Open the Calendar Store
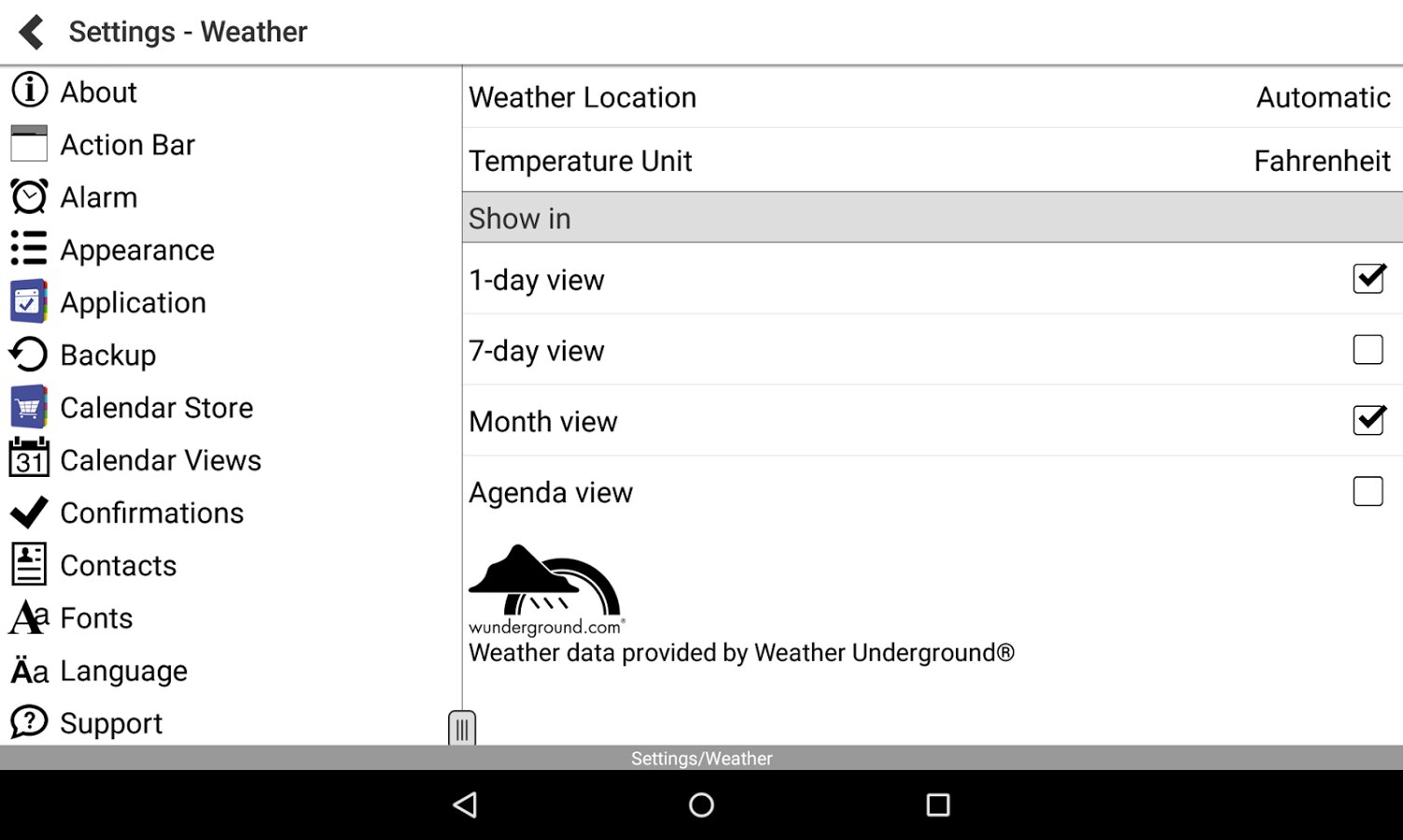Viewport: 1403px width, 840px height. 156,408
